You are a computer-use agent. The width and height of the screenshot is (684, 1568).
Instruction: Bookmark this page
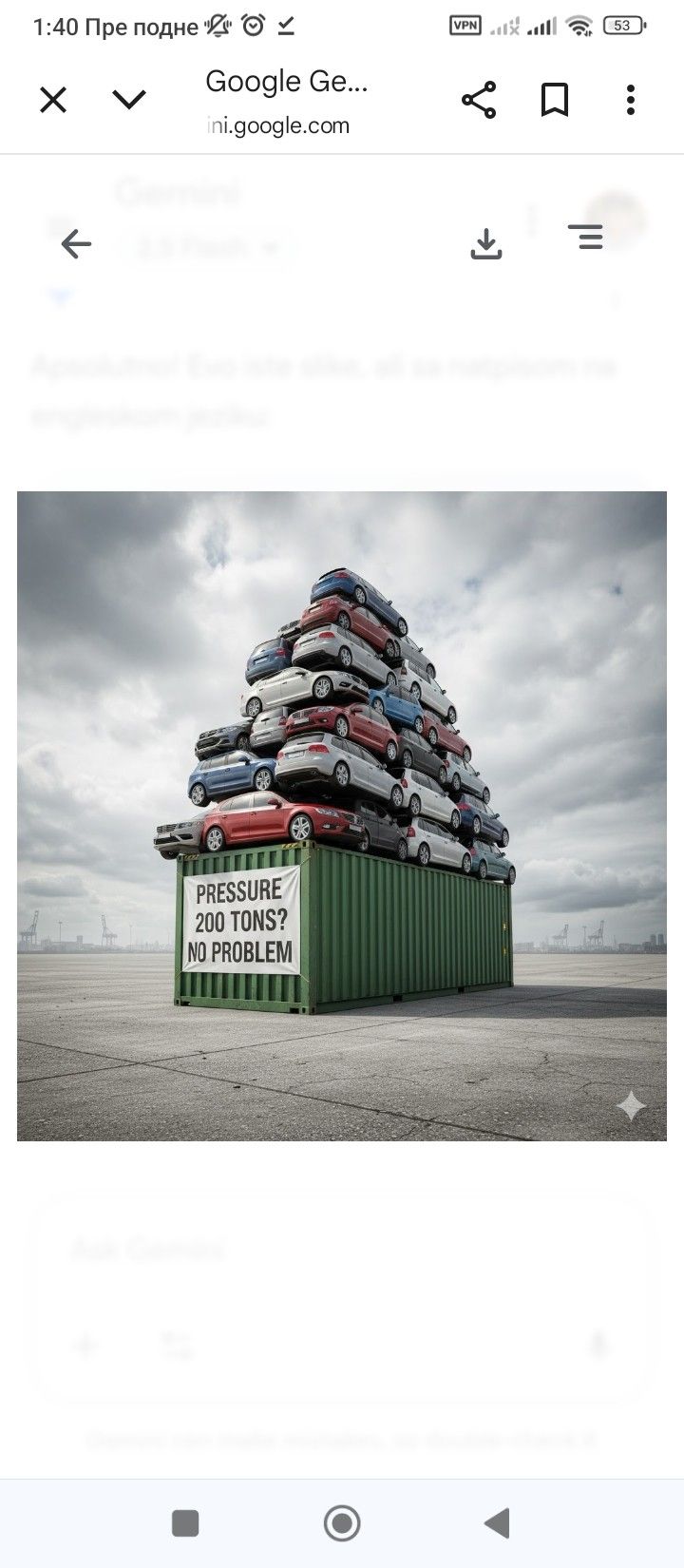(555, 100)
